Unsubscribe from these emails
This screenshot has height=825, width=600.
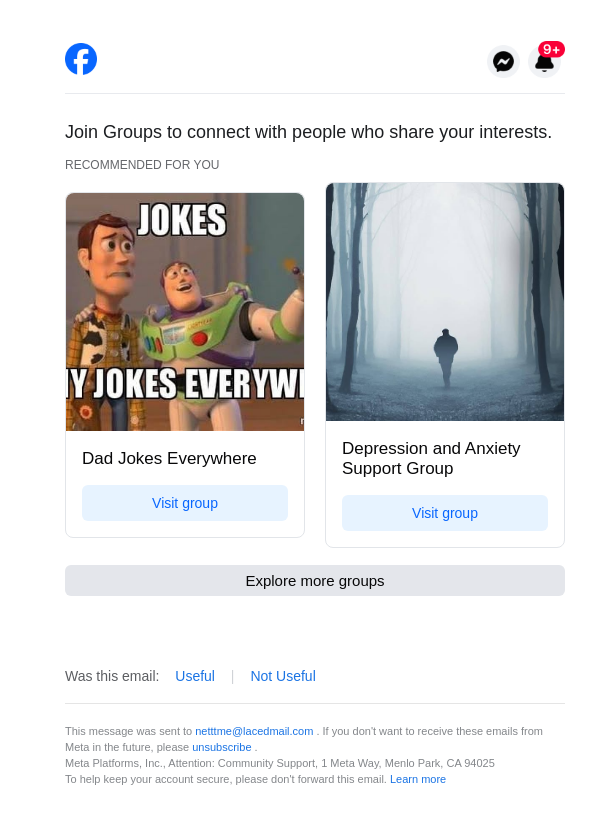(222, 747)
